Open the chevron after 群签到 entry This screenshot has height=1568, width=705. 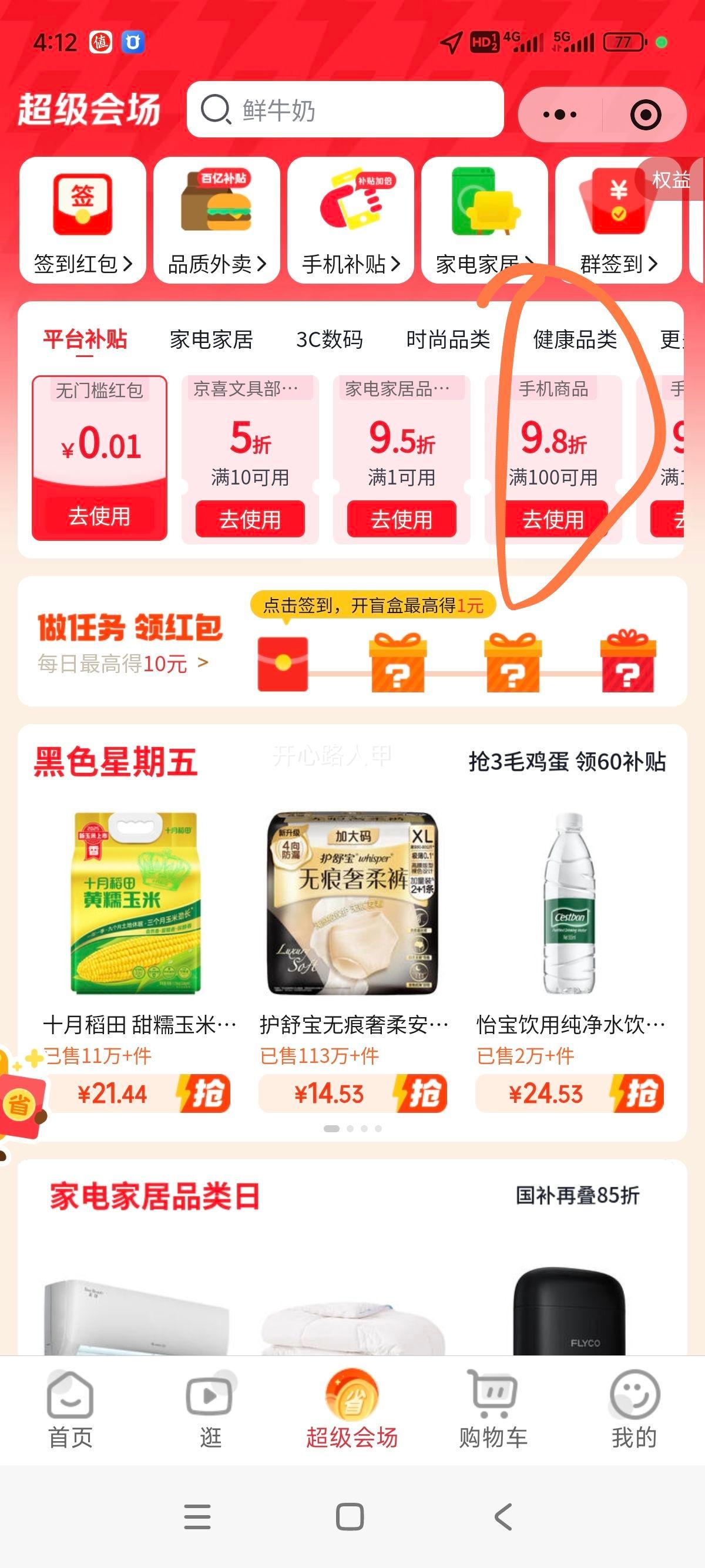654,264
